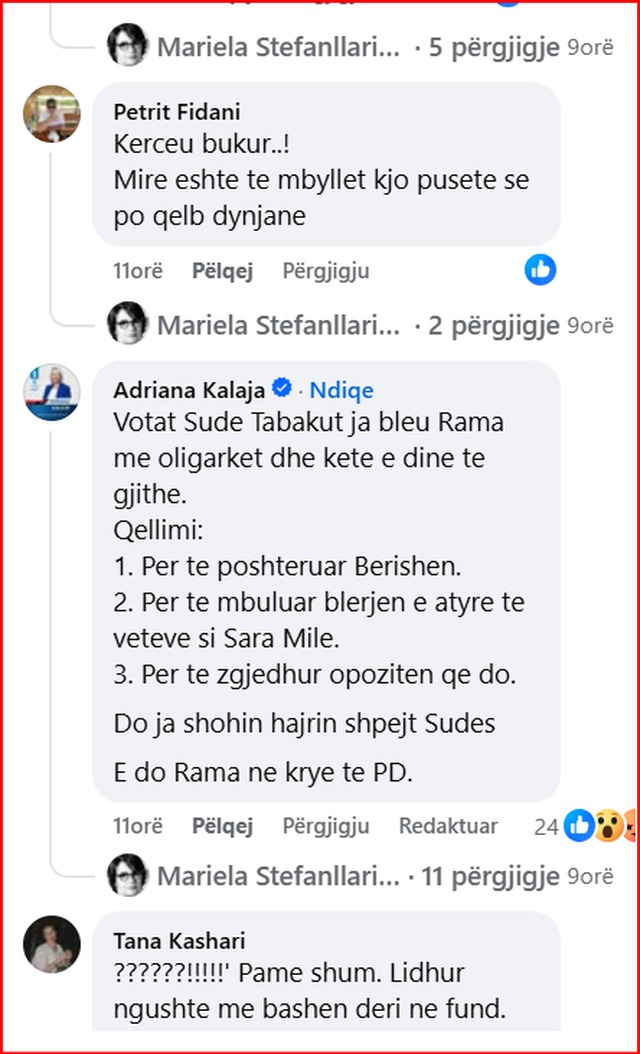This screenshot has width=640, height=1054.
Task: Go to Tana Kashari's profile by name
Action: click(179, 941)
